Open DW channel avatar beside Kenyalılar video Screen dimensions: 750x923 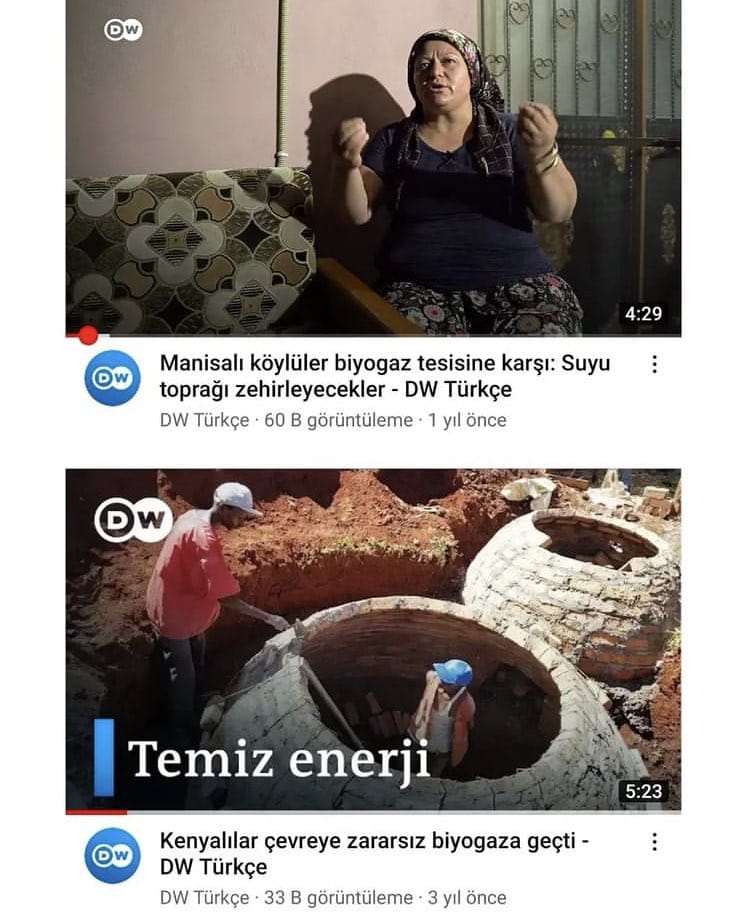pyautogui.click(x=112, y=856)
